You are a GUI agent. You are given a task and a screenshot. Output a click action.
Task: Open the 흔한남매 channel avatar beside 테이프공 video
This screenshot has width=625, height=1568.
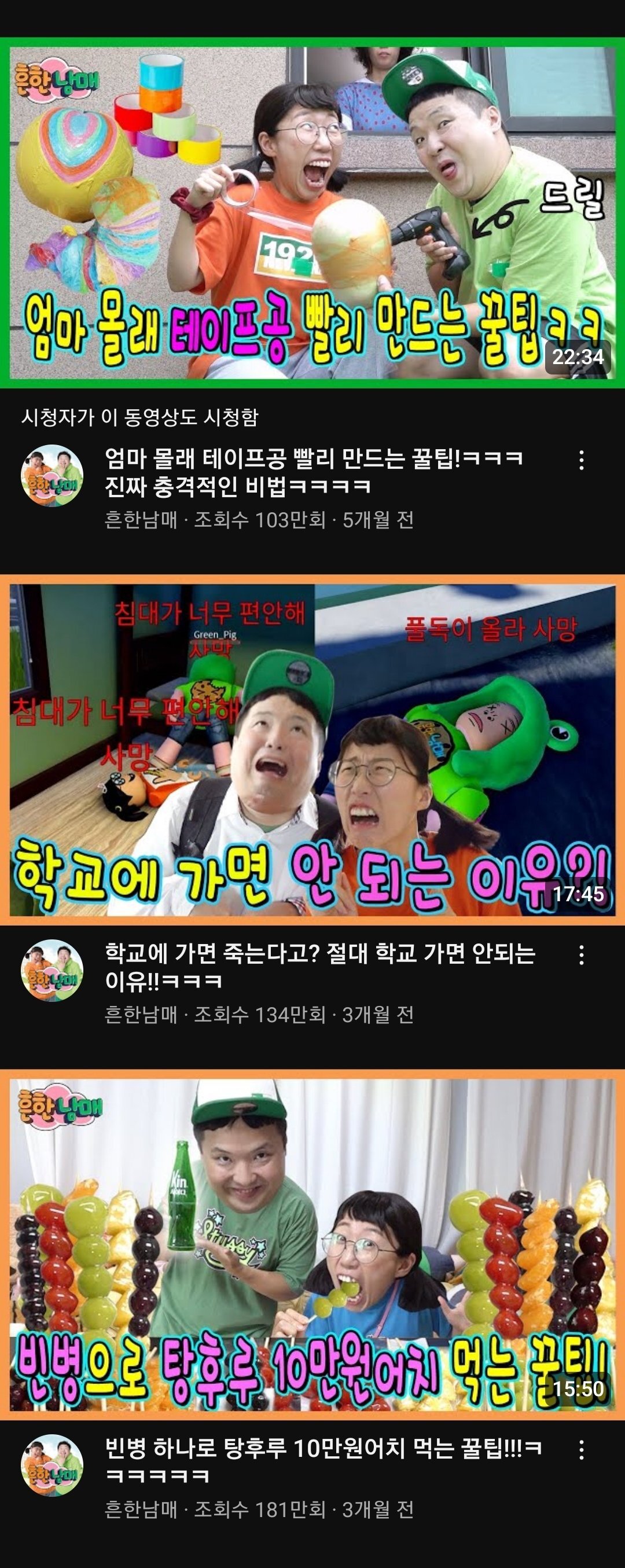[x=52, y=475]
